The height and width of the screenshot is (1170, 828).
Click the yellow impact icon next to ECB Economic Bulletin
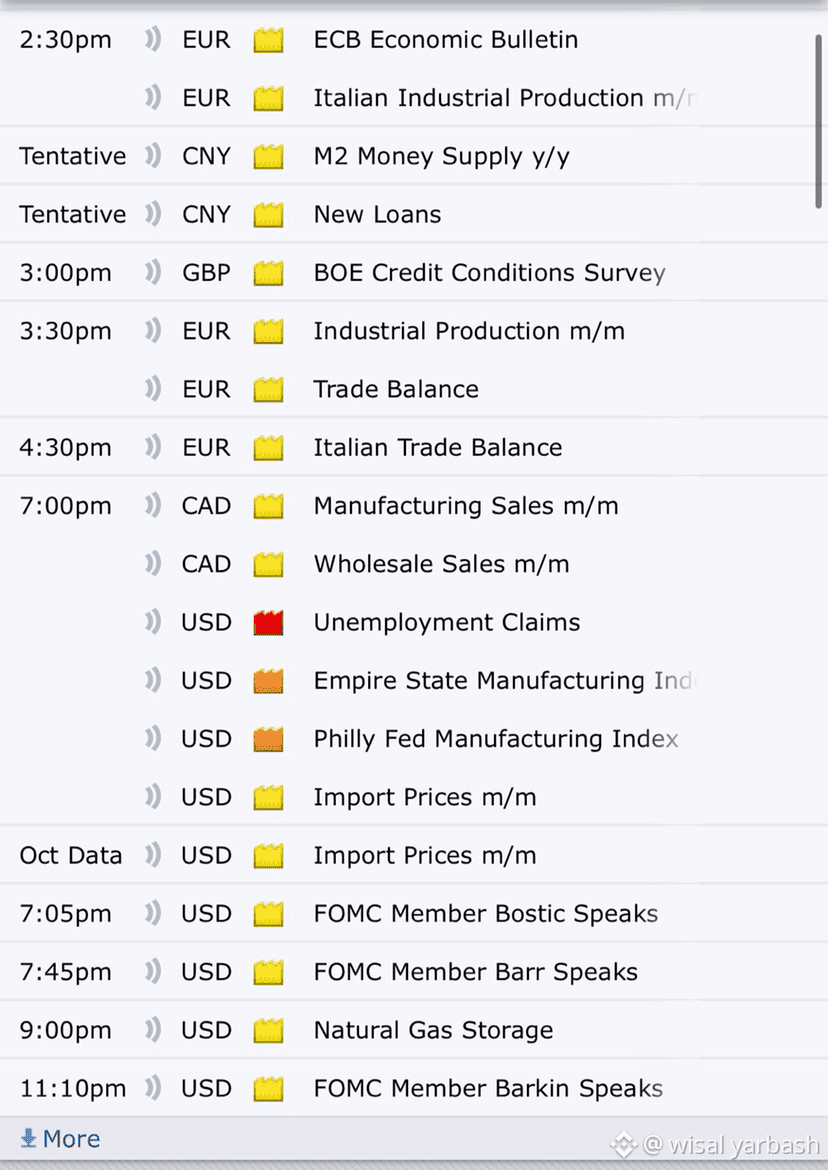pyautogui.click(x=268, y=40)
